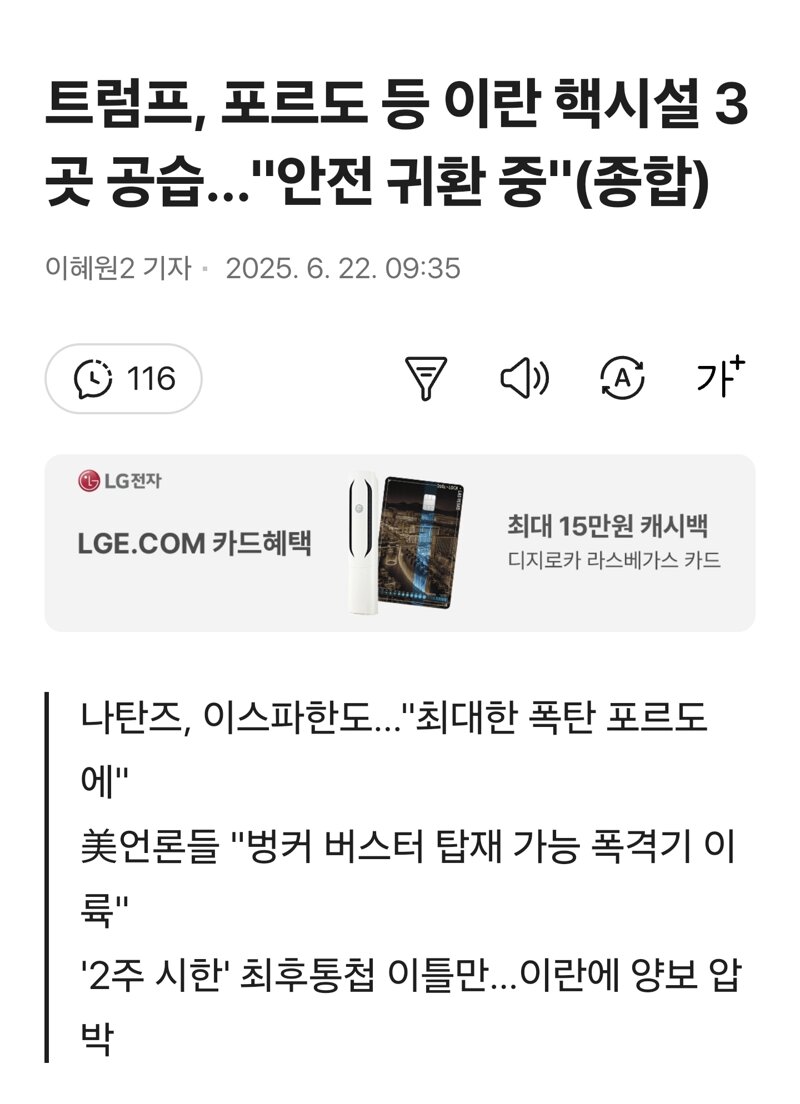Adjust the font size with the 가+ icon
The image size is (800, 1104).
coord(720,377)
